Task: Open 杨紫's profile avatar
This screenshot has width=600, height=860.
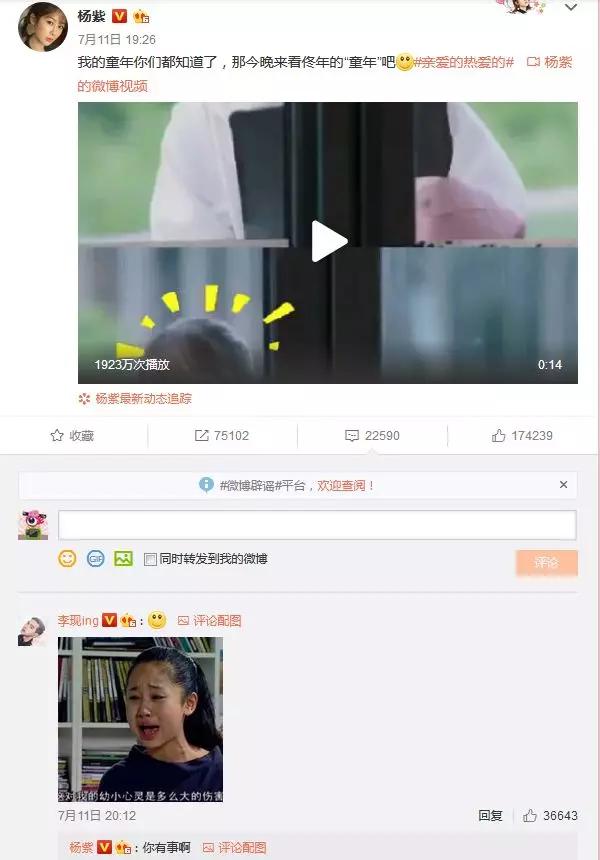Action: pyautogui.click(x=43, y=25)
